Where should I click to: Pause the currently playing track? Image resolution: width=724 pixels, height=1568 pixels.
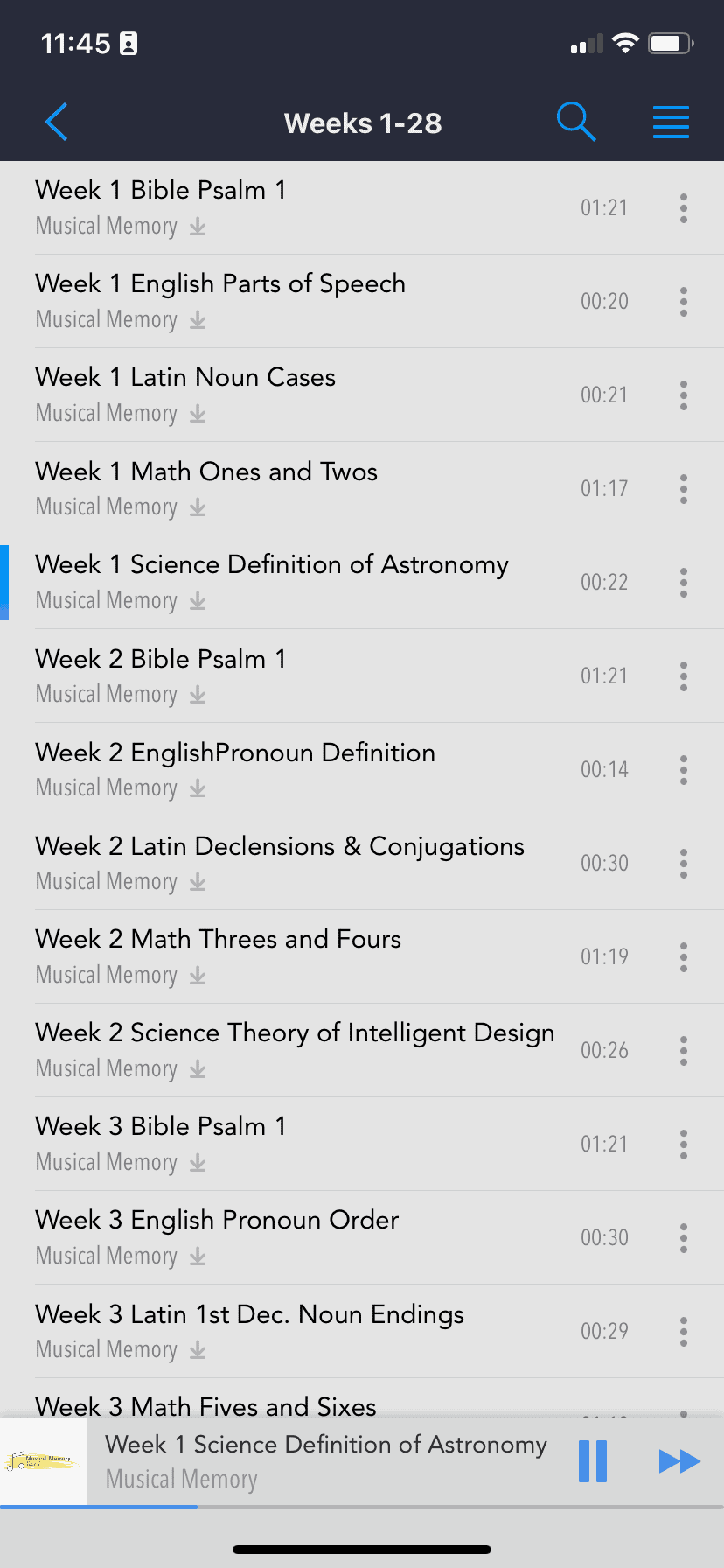click(x=592, y=1459)
